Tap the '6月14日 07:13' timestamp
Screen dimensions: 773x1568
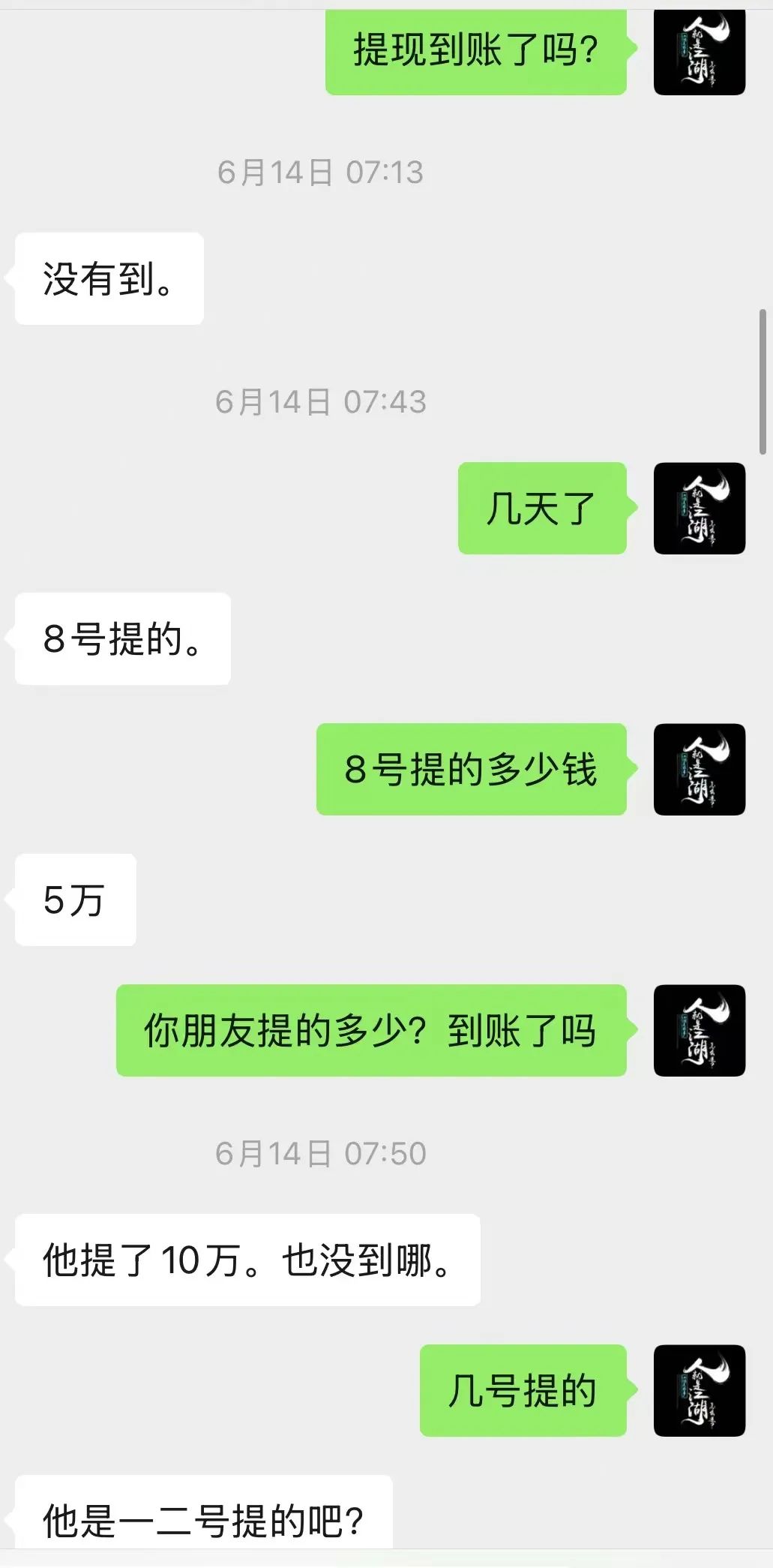[x=321, y=173]
